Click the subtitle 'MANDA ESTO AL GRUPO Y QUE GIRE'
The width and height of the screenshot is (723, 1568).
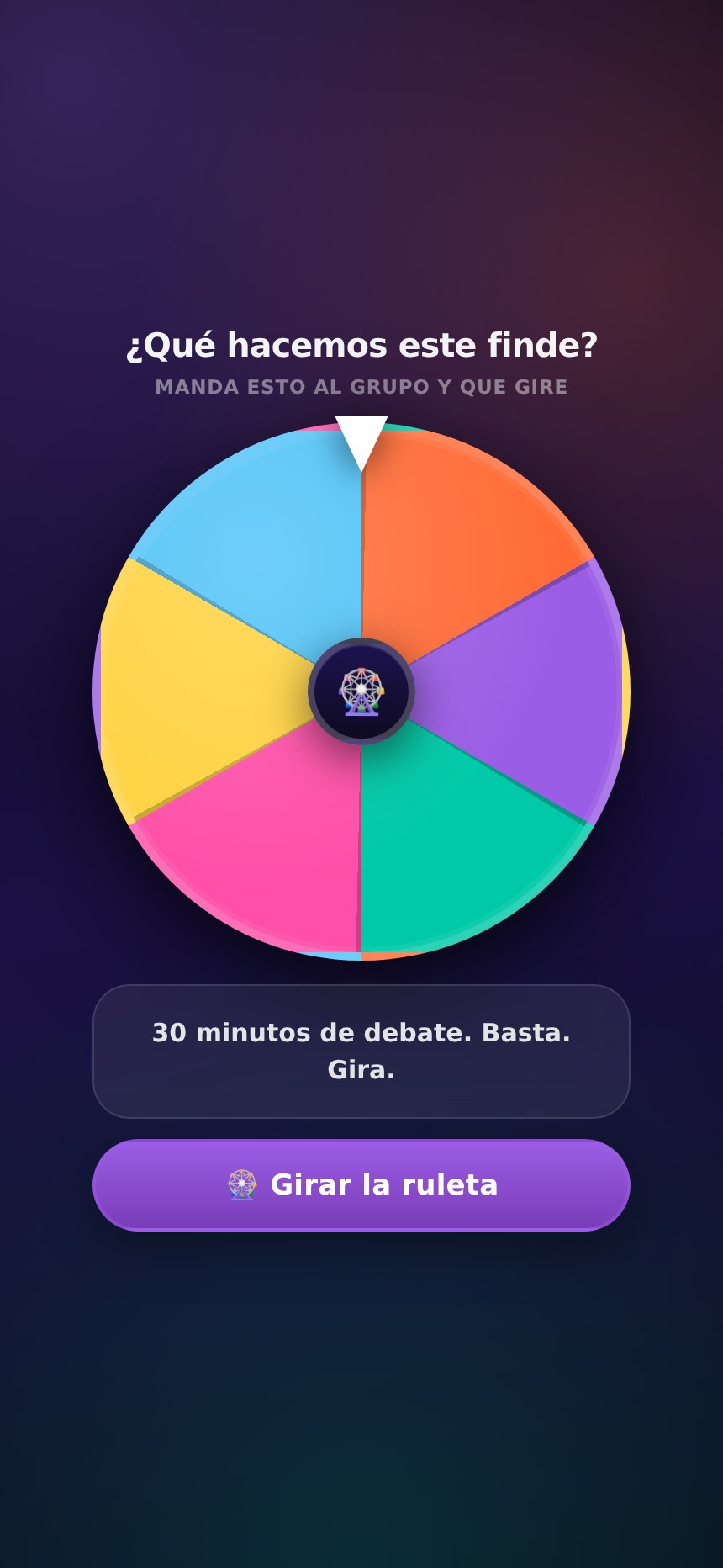pos(361,387)
